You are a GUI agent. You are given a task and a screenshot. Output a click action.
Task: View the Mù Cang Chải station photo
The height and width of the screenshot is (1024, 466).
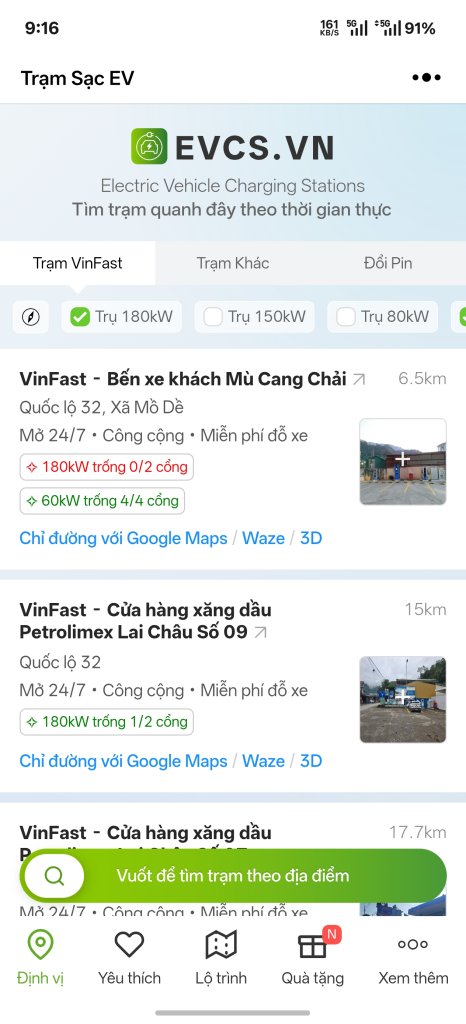pyautogui.click(x=403, y=461)
